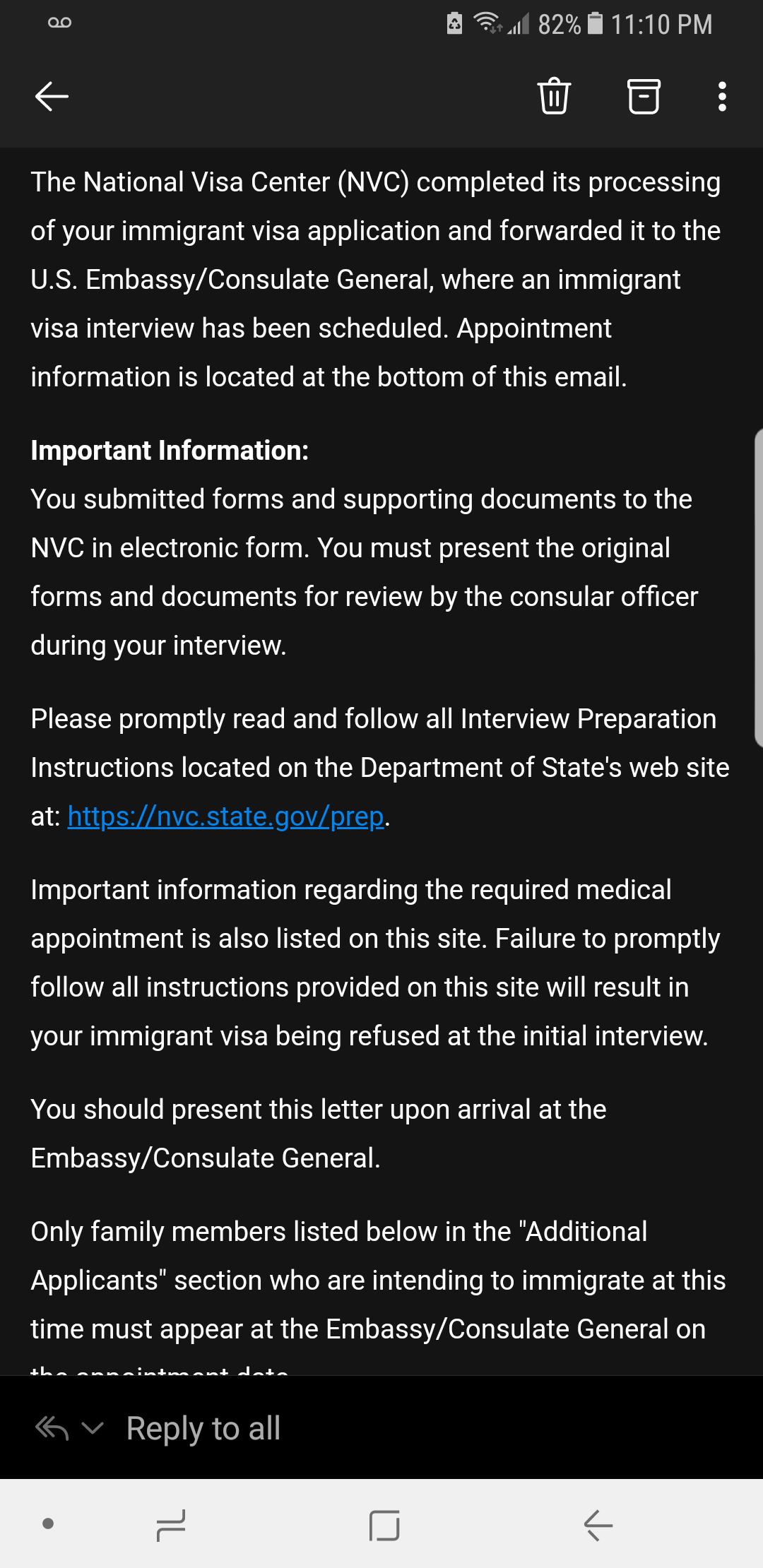Screen dimensions: 763x1568
Task: Open recent apps from navigation bar
Action: coord(170,1525)
